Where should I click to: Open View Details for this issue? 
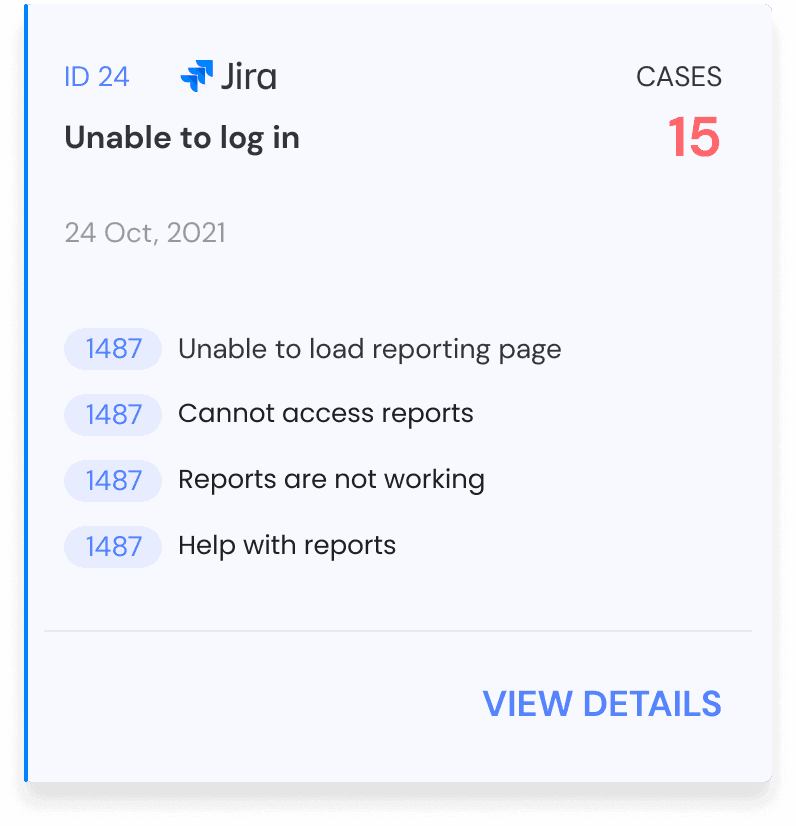[601, 703]
